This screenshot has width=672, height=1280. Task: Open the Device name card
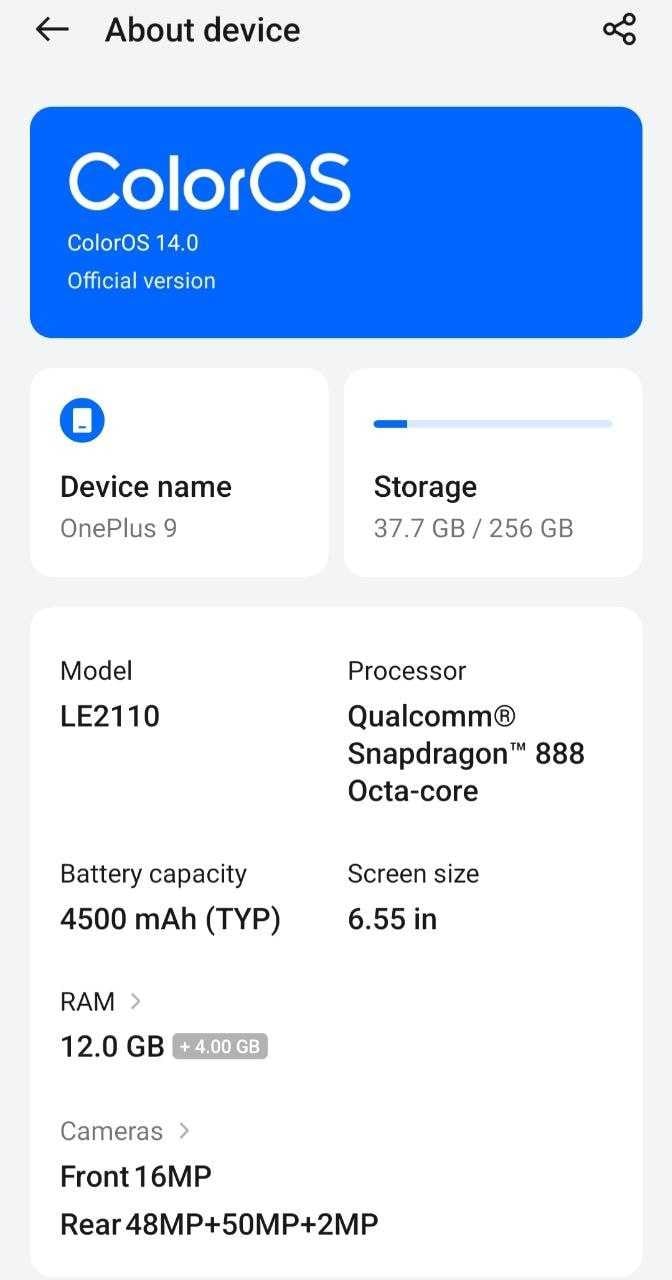179,472
